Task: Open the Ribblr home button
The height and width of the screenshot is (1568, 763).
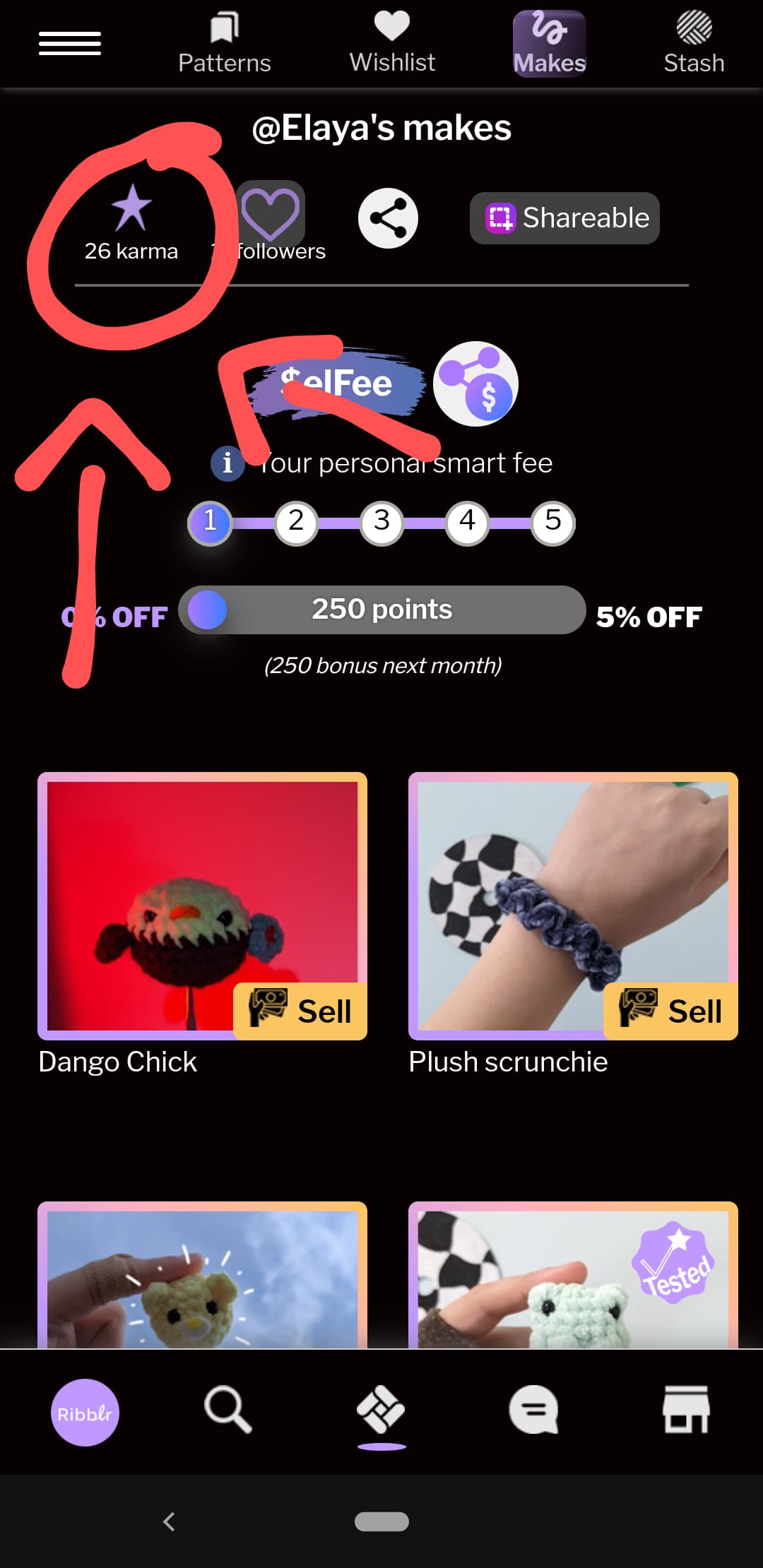Action: click(x=85, y=1413)
